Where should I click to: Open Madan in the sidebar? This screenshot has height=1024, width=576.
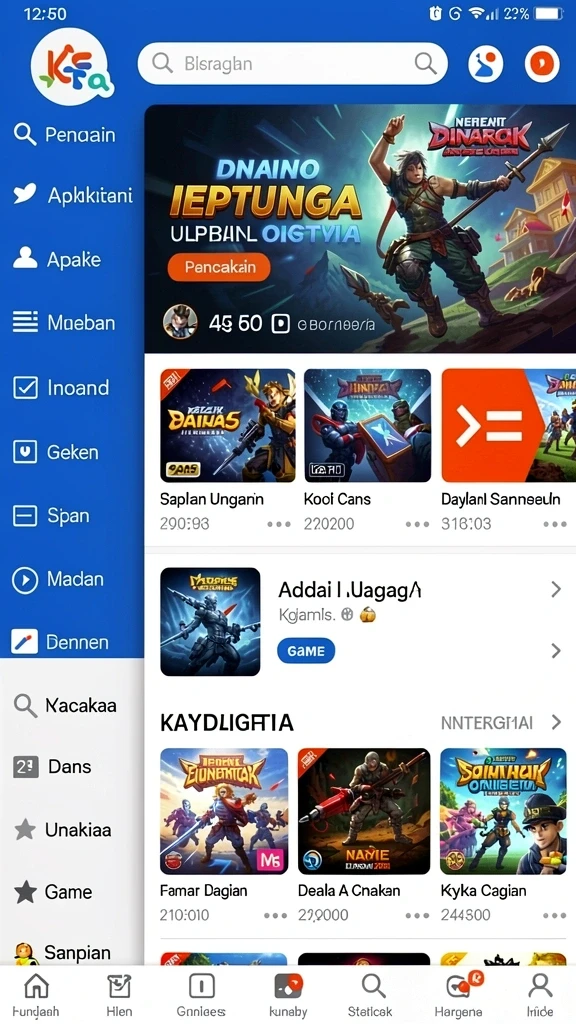tap(59, 579)
